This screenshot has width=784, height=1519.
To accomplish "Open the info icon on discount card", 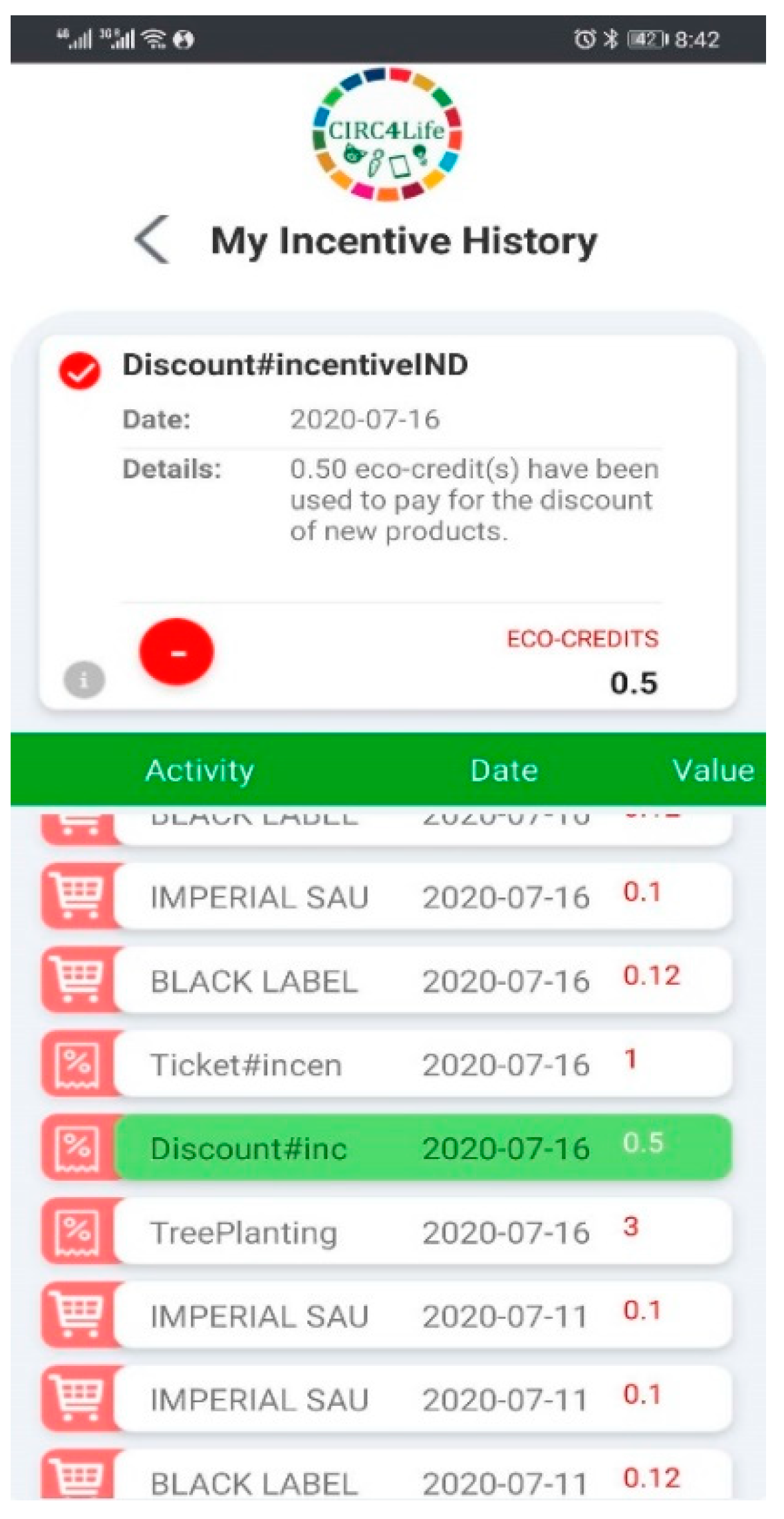I will pos(84,680).
